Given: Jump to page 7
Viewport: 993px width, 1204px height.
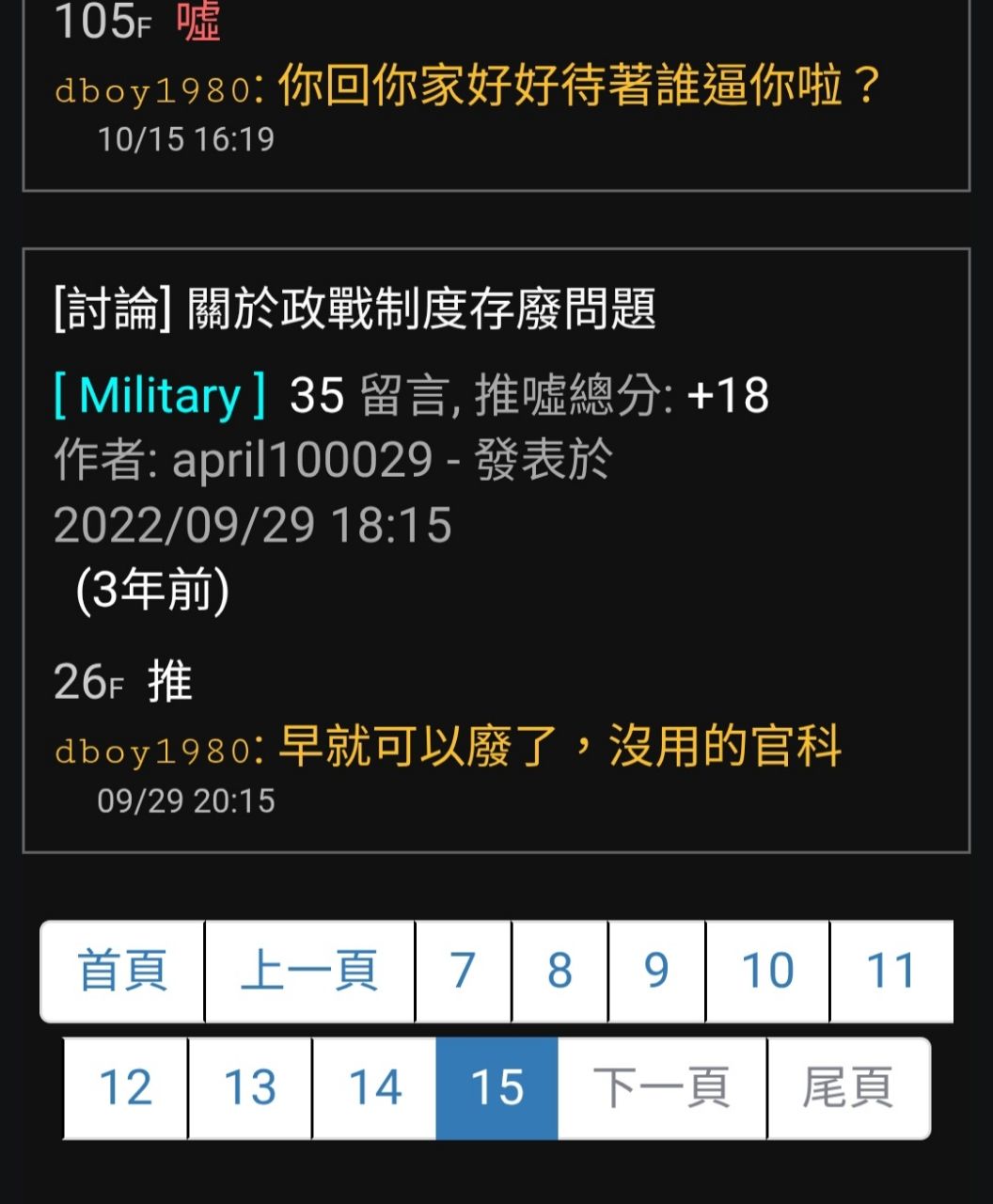Looking at the screenshot, I should pyautogui.click(x=461, y=971).
